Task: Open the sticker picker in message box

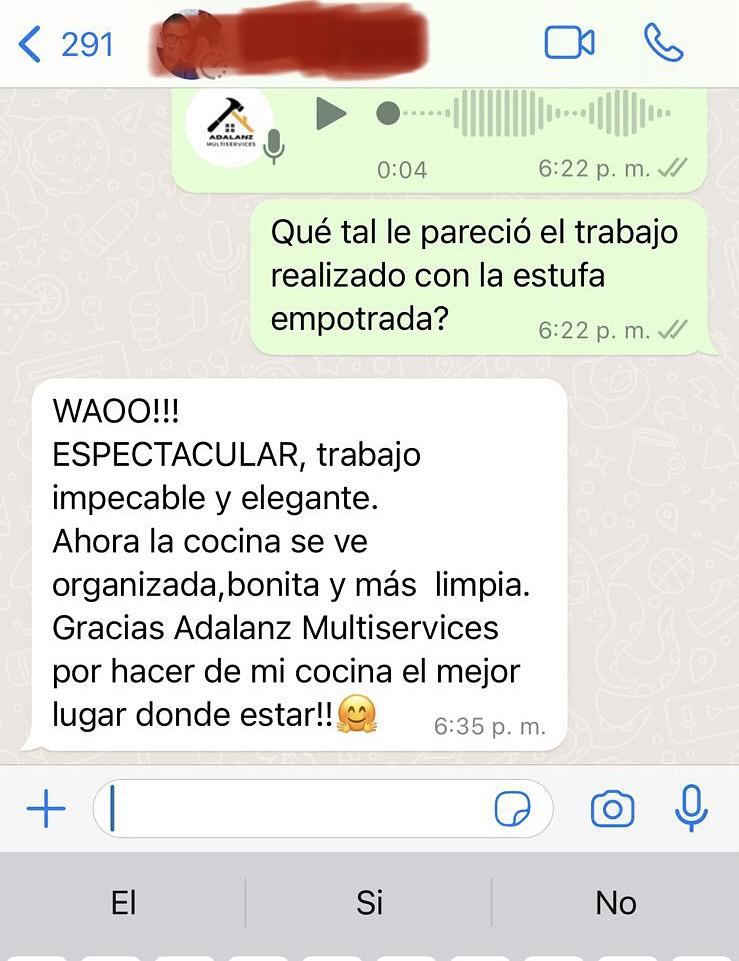Action: (x=513, y=809)
